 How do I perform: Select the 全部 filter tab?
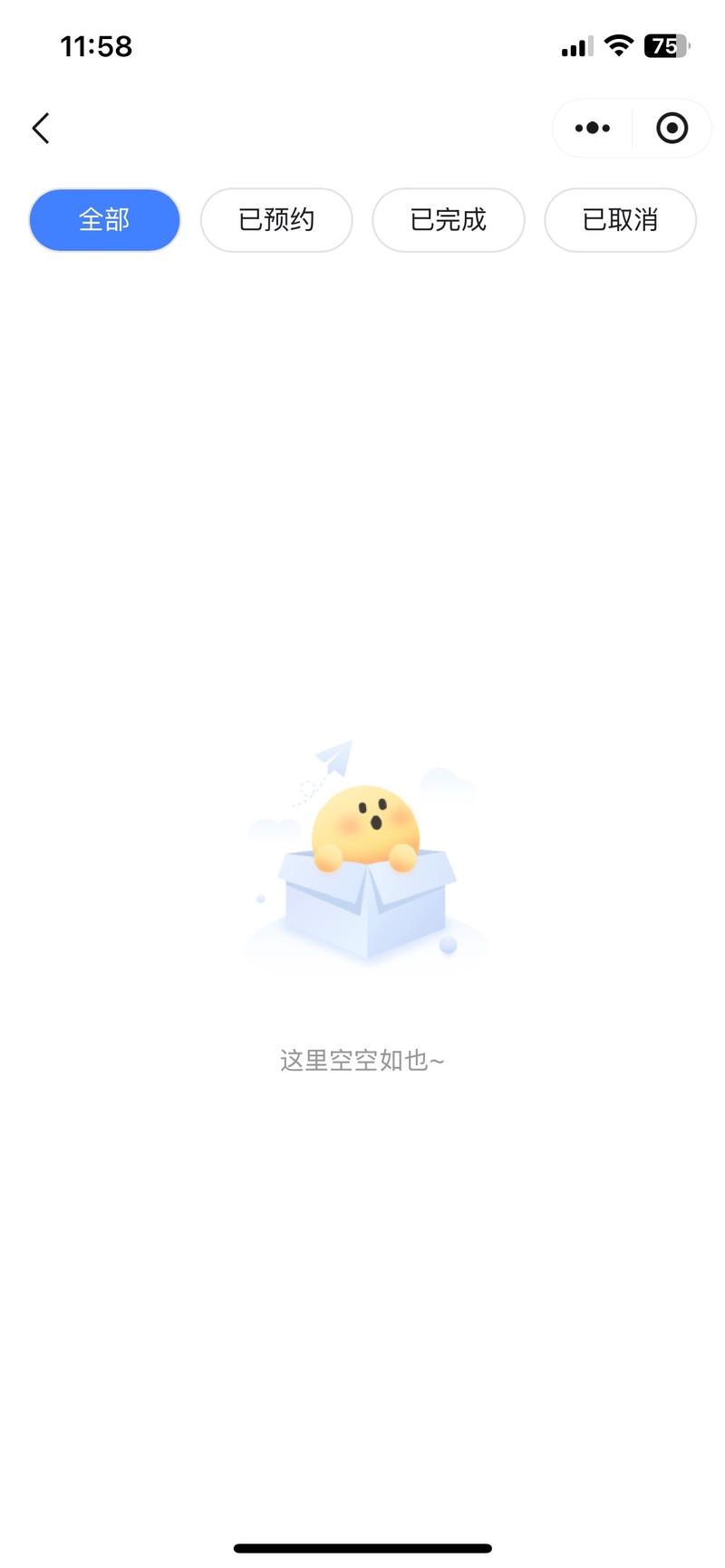click(x=104, y=220)
